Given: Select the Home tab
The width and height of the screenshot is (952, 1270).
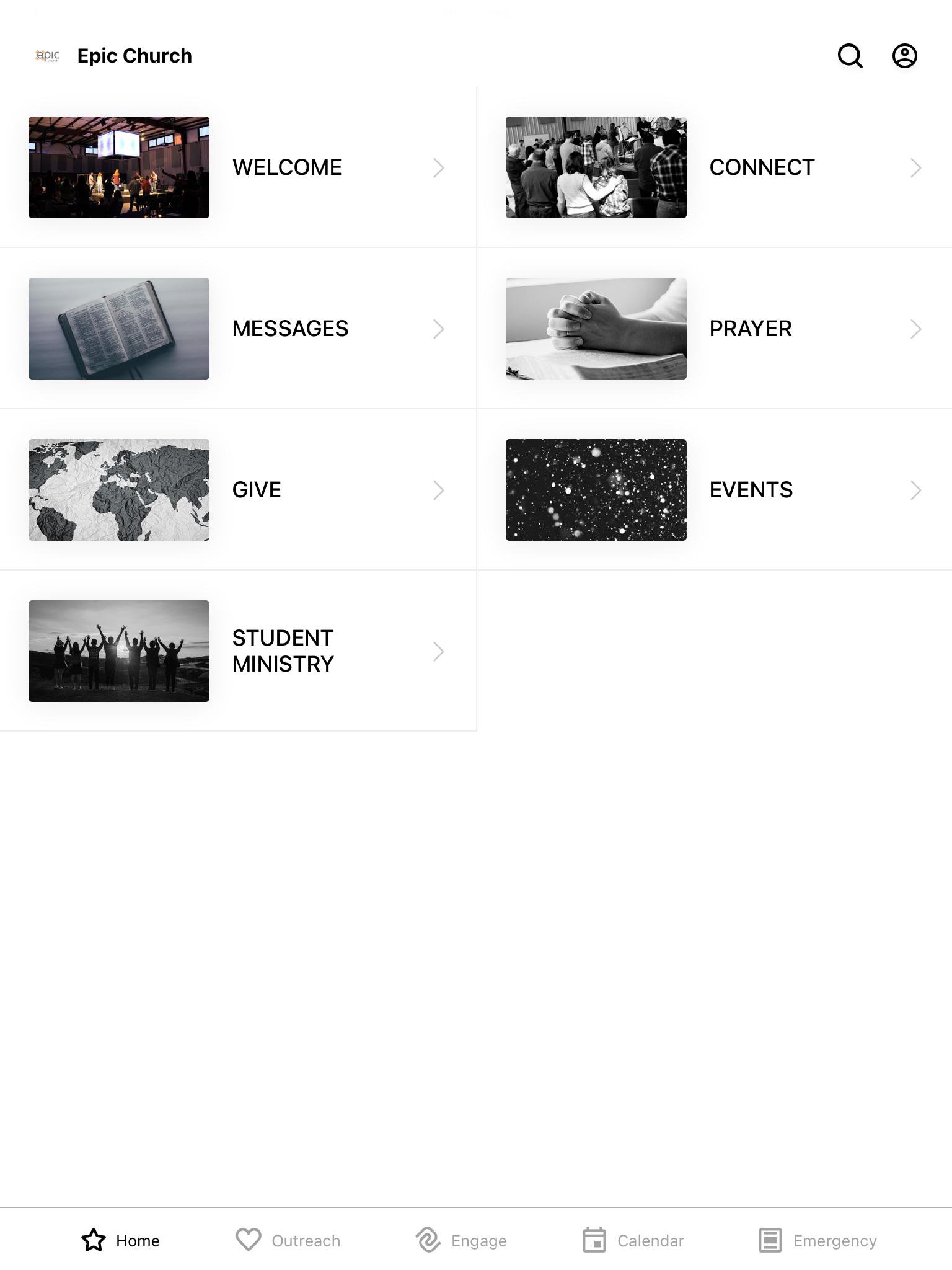Looking at the screenshot, I should tap(121, 1240).
